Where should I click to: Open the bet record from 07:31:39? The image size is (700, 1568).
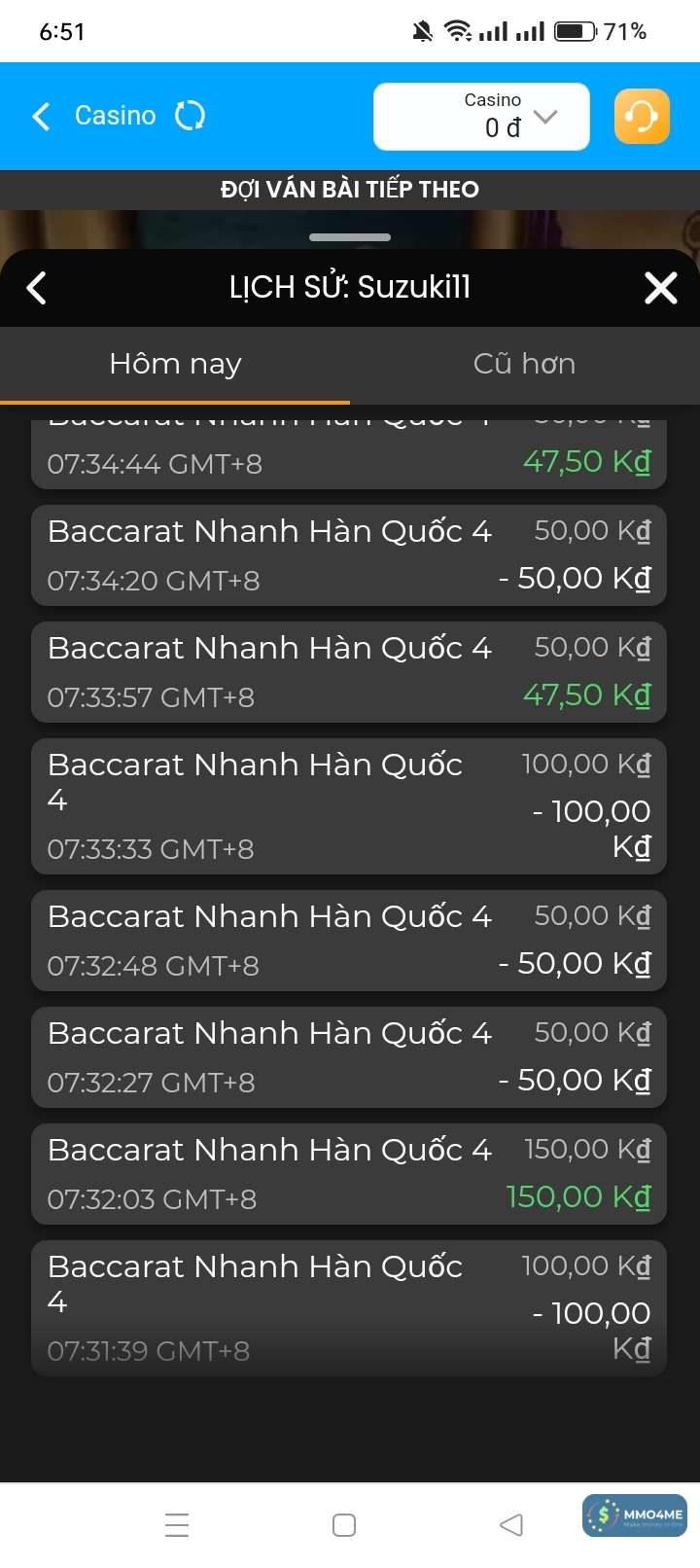point(348,1308)
